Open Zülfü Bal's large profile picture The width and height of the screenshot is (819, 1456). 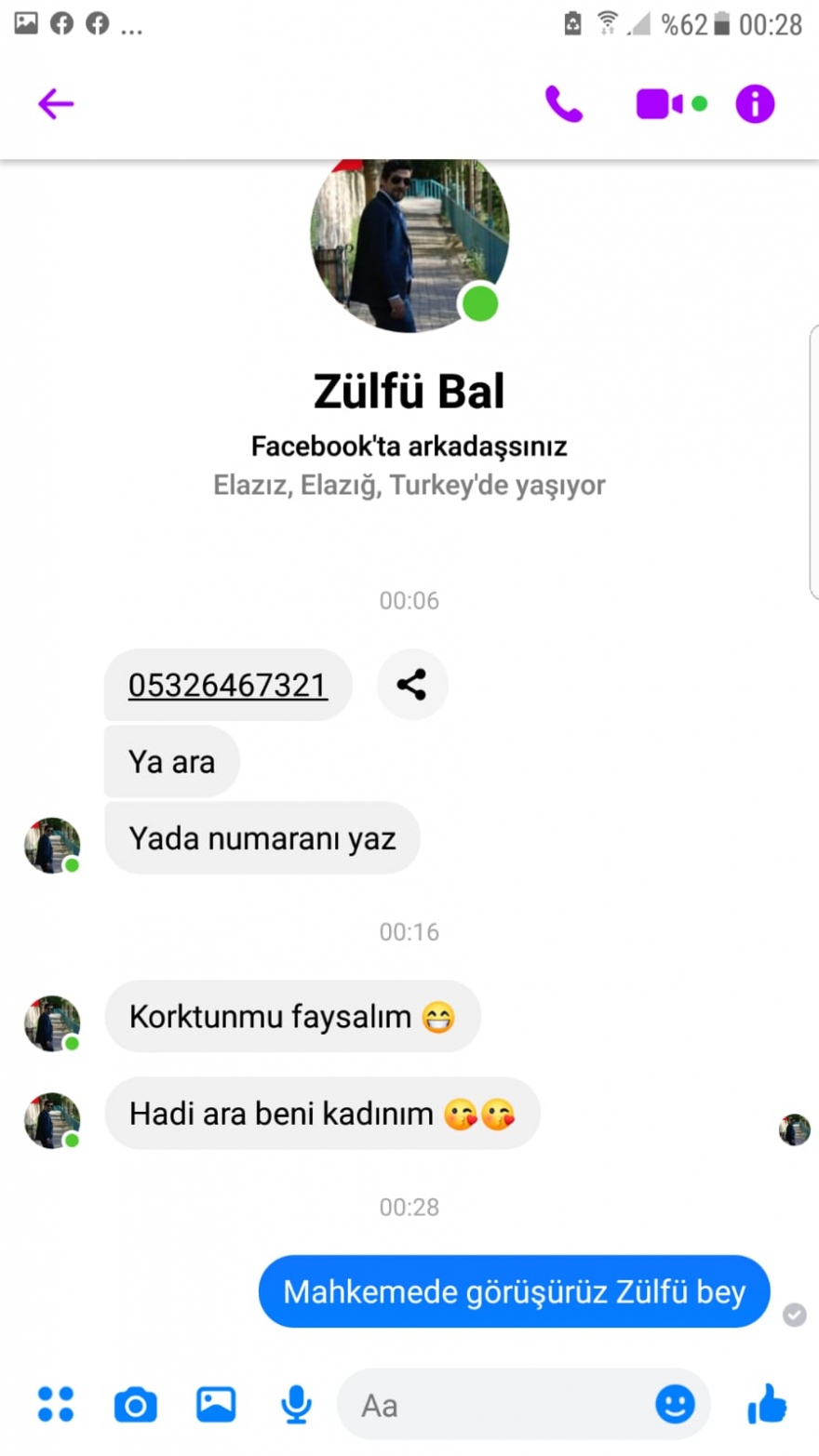pyautogui.click(x=409, y=244)
